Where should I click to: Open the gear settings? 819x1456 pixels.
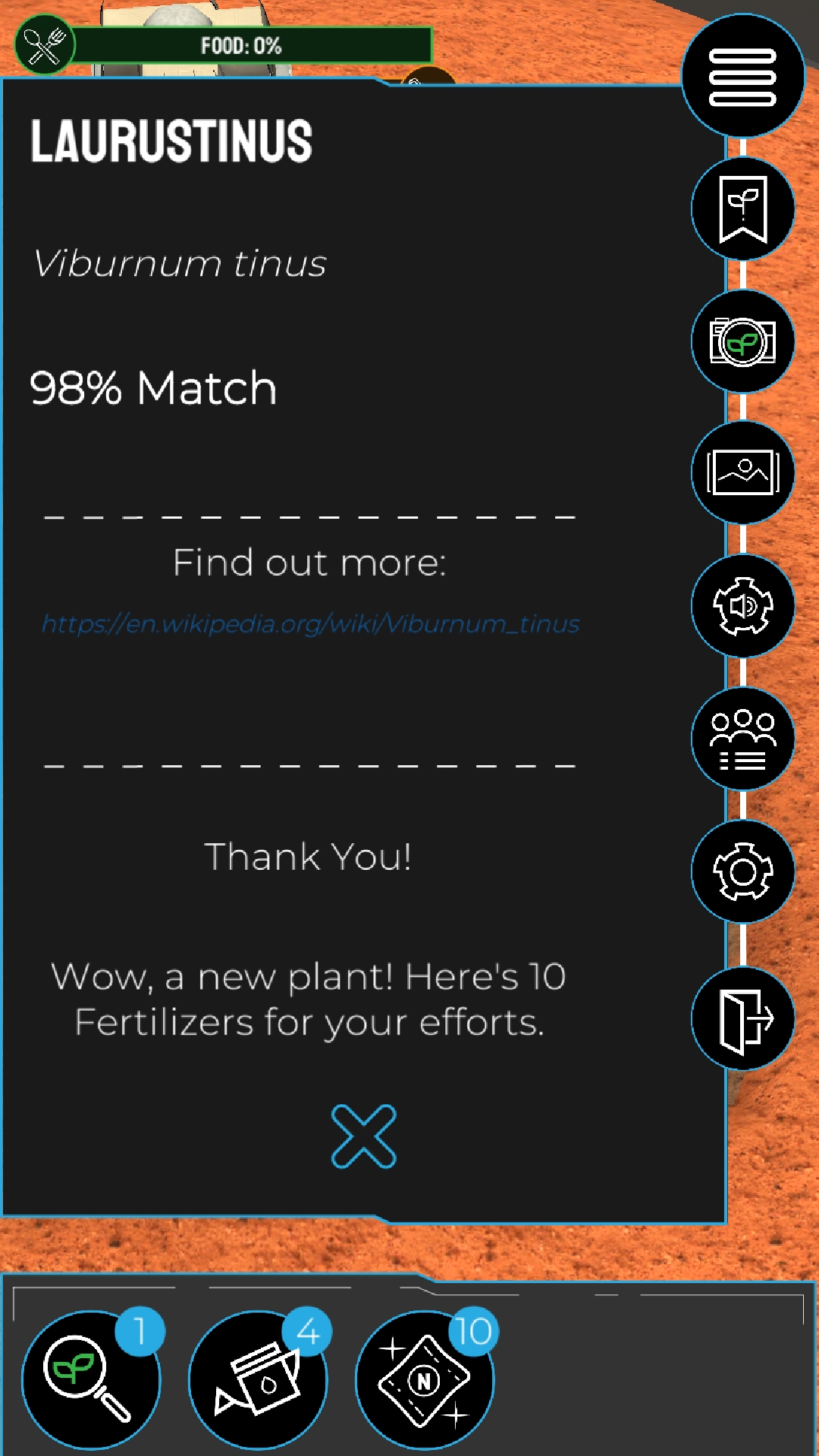[x=742, y=871]
